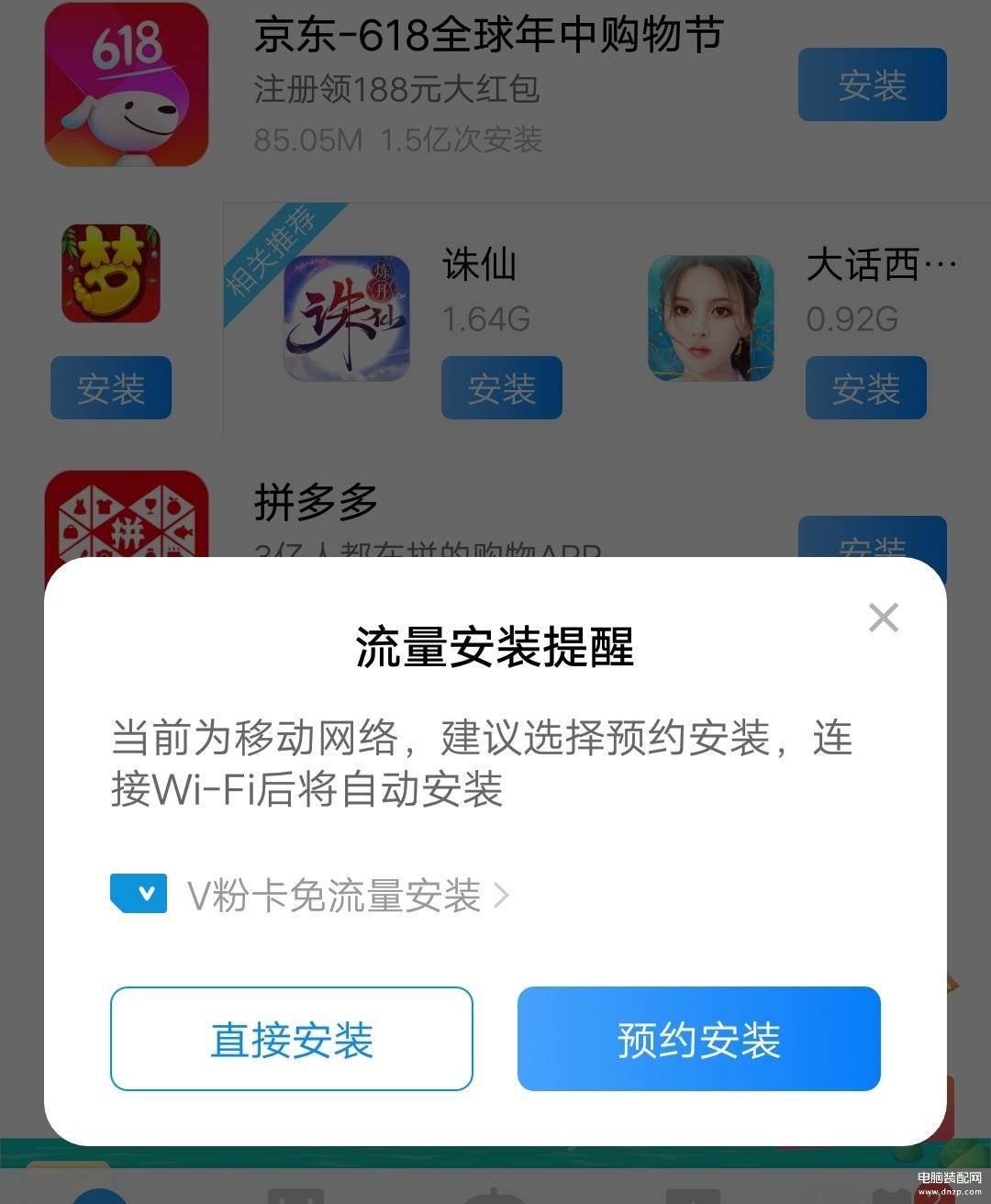
Task: Open the 拼多多 app listing
Action: click(316, 503)
